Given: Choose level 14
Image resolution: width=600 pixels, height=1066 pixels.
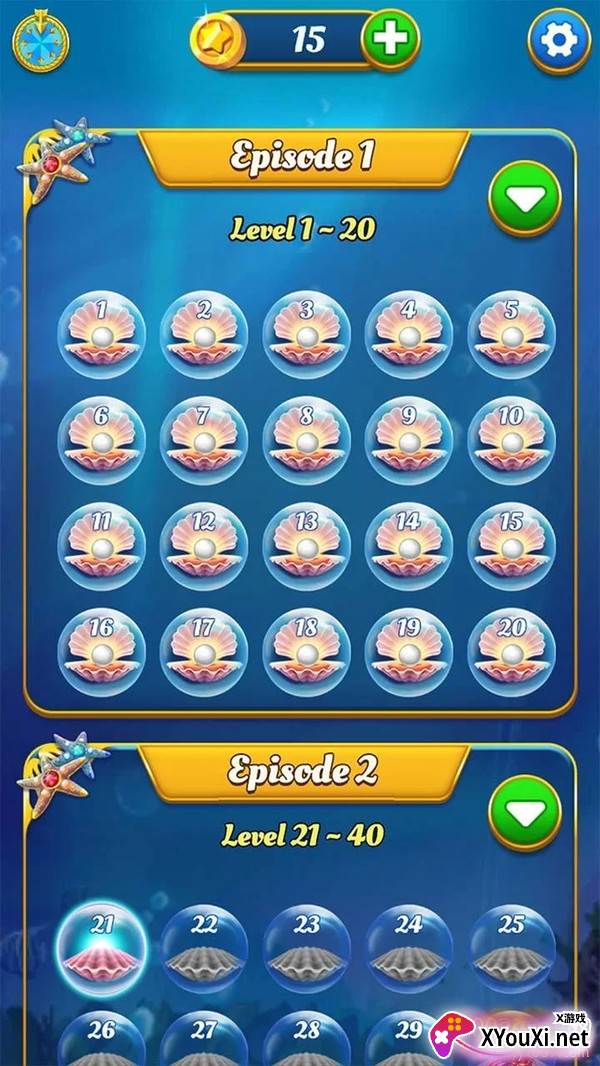Looking at the screenshot, I should click(408, 547).
